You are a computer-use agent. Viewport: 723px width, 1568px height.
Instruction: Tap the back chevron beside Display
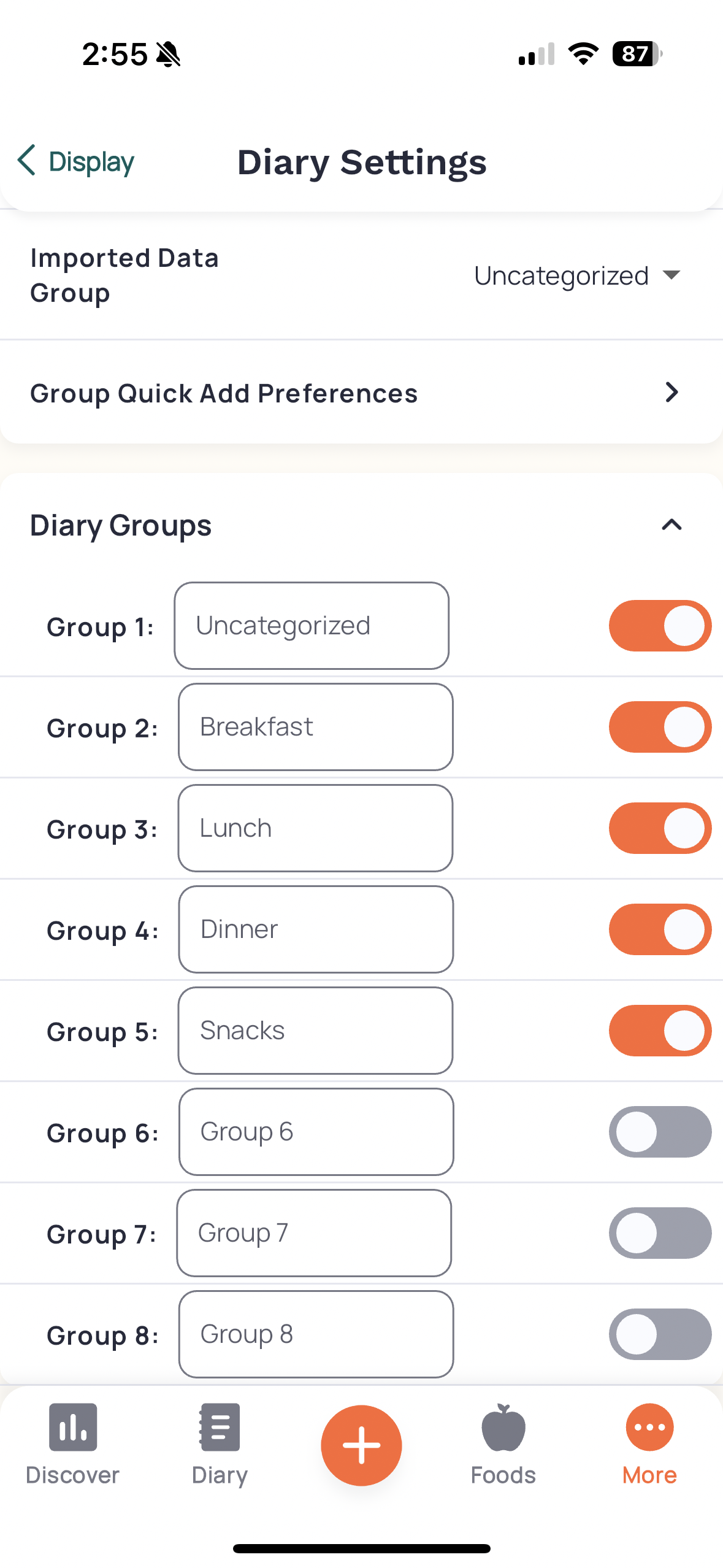pos(26,161)
